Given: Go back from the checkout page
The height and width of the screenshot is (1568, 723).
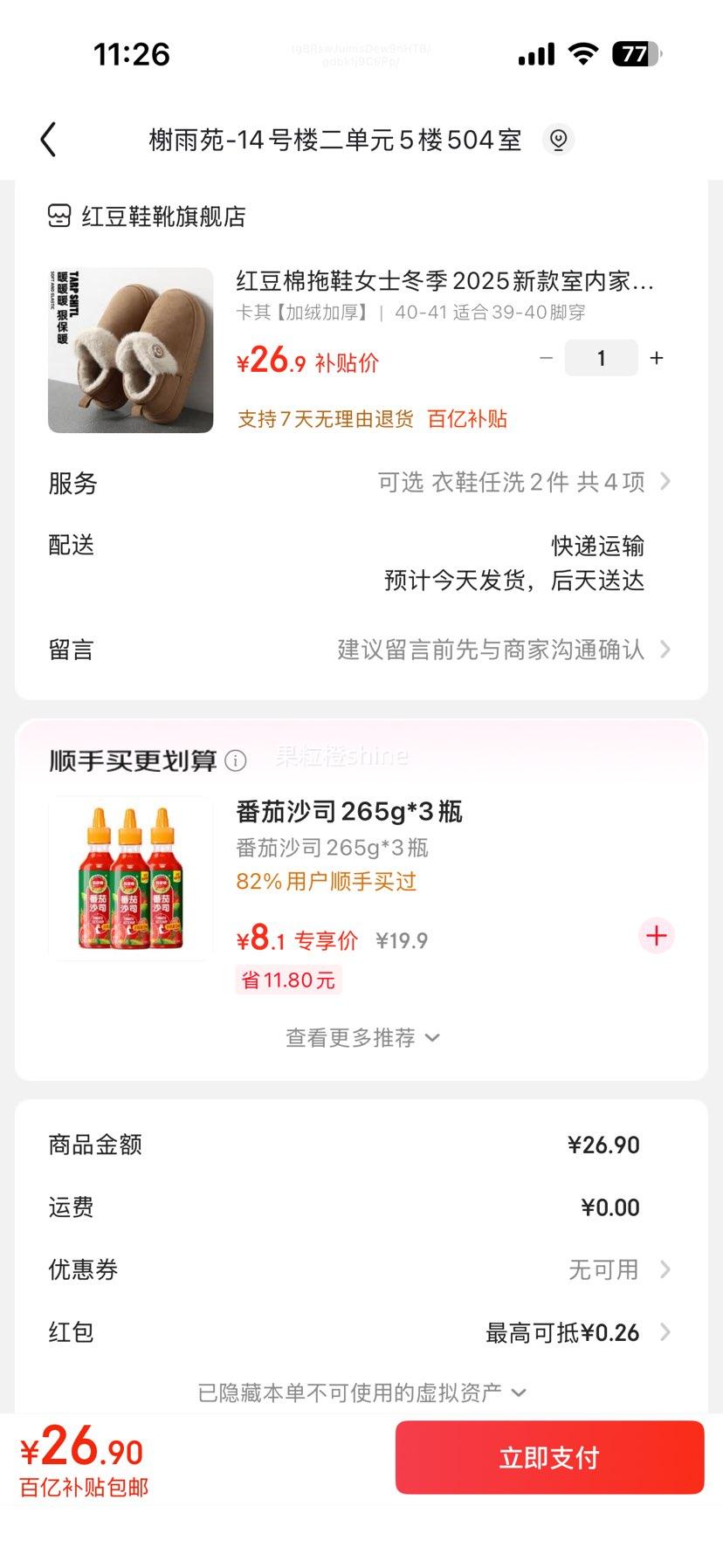Looking at the screenshot, I should (x=49, y=140).
